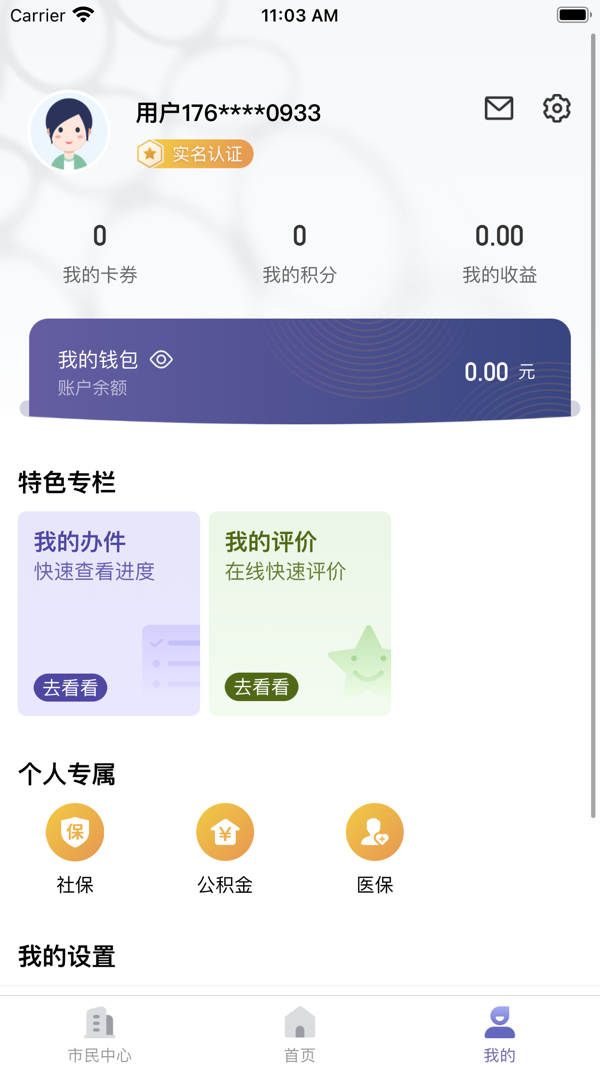Screen dimensions: 600x1067
Task: Select the 我的 tab
Action: click(499, 1034)
